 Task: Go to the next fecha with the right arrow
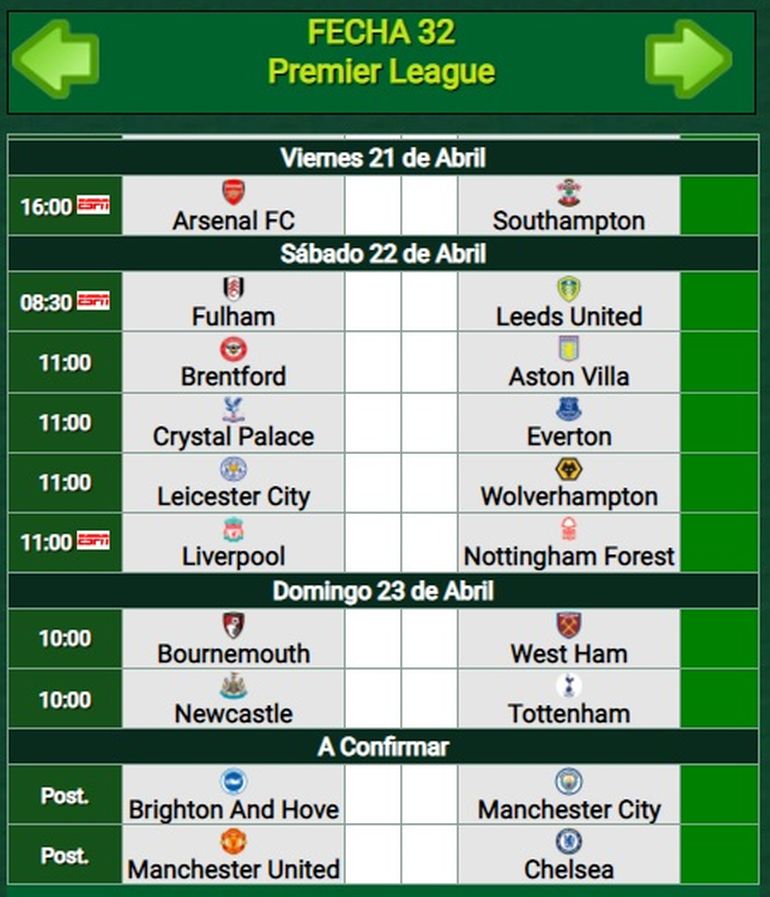(688, 58)
